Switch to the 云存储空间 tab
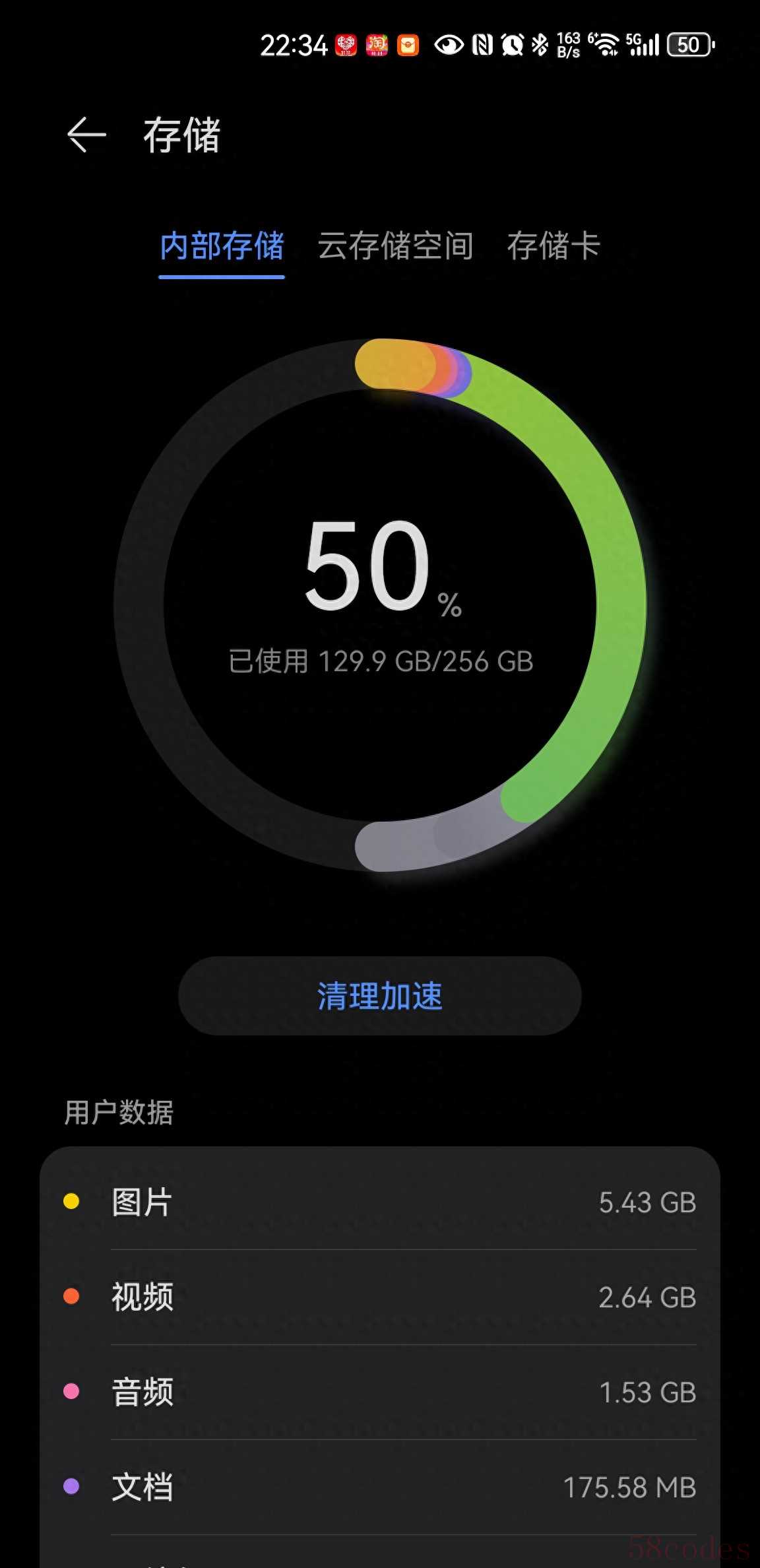Image resolution: width=760 pixels, height=1568 pixels. tap(395, 246)
